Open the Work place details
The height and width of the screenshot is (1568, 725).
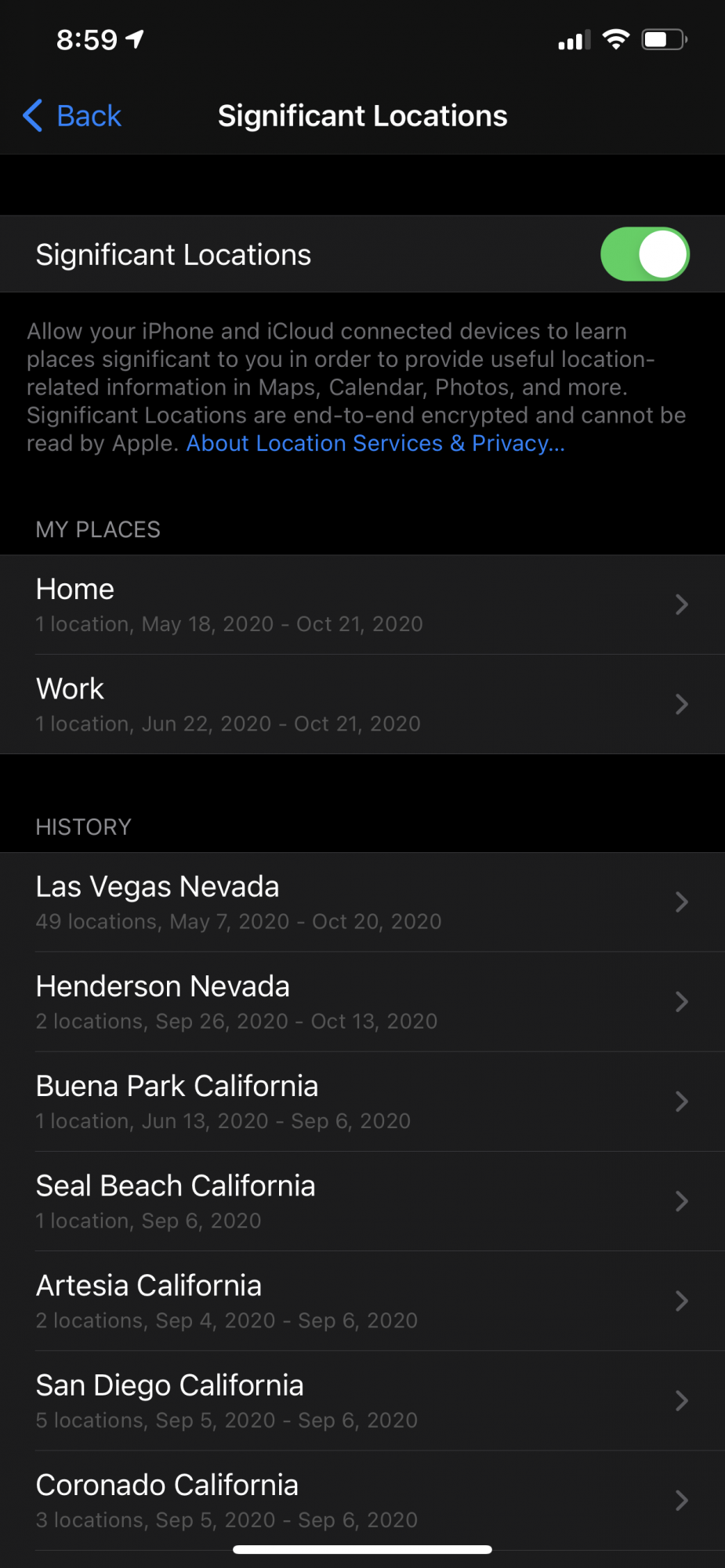pyautogui.click(x=362, y=704)
